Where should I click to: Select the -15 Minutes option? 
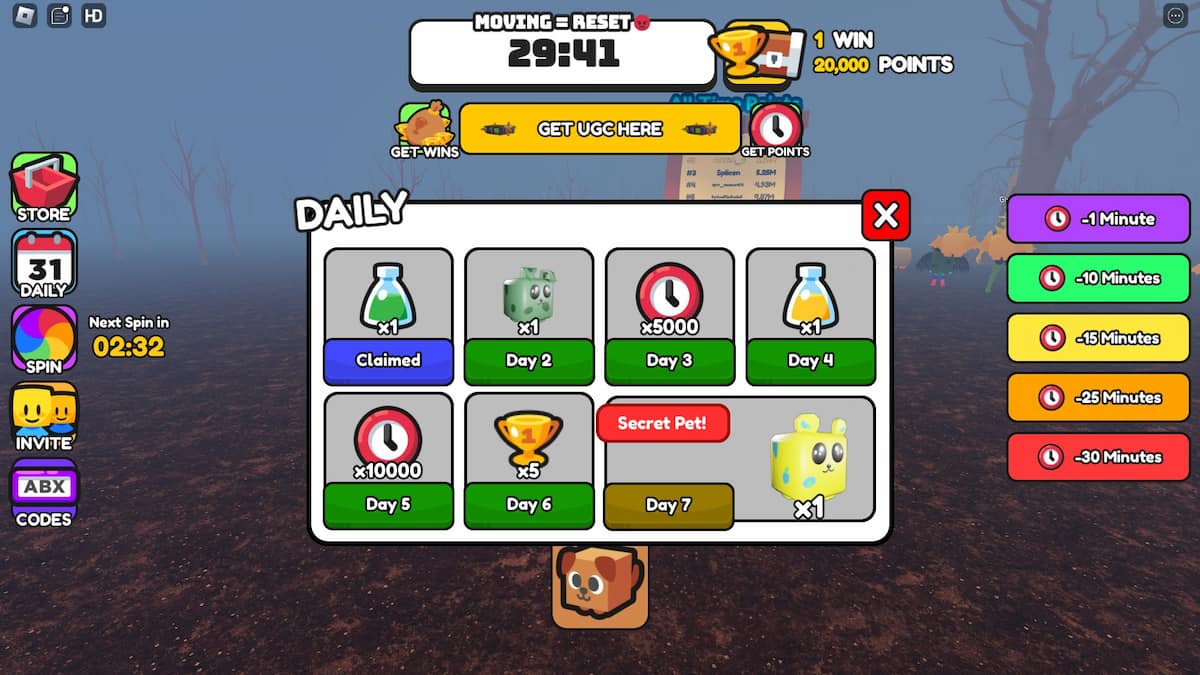[x=1098, y=338]
